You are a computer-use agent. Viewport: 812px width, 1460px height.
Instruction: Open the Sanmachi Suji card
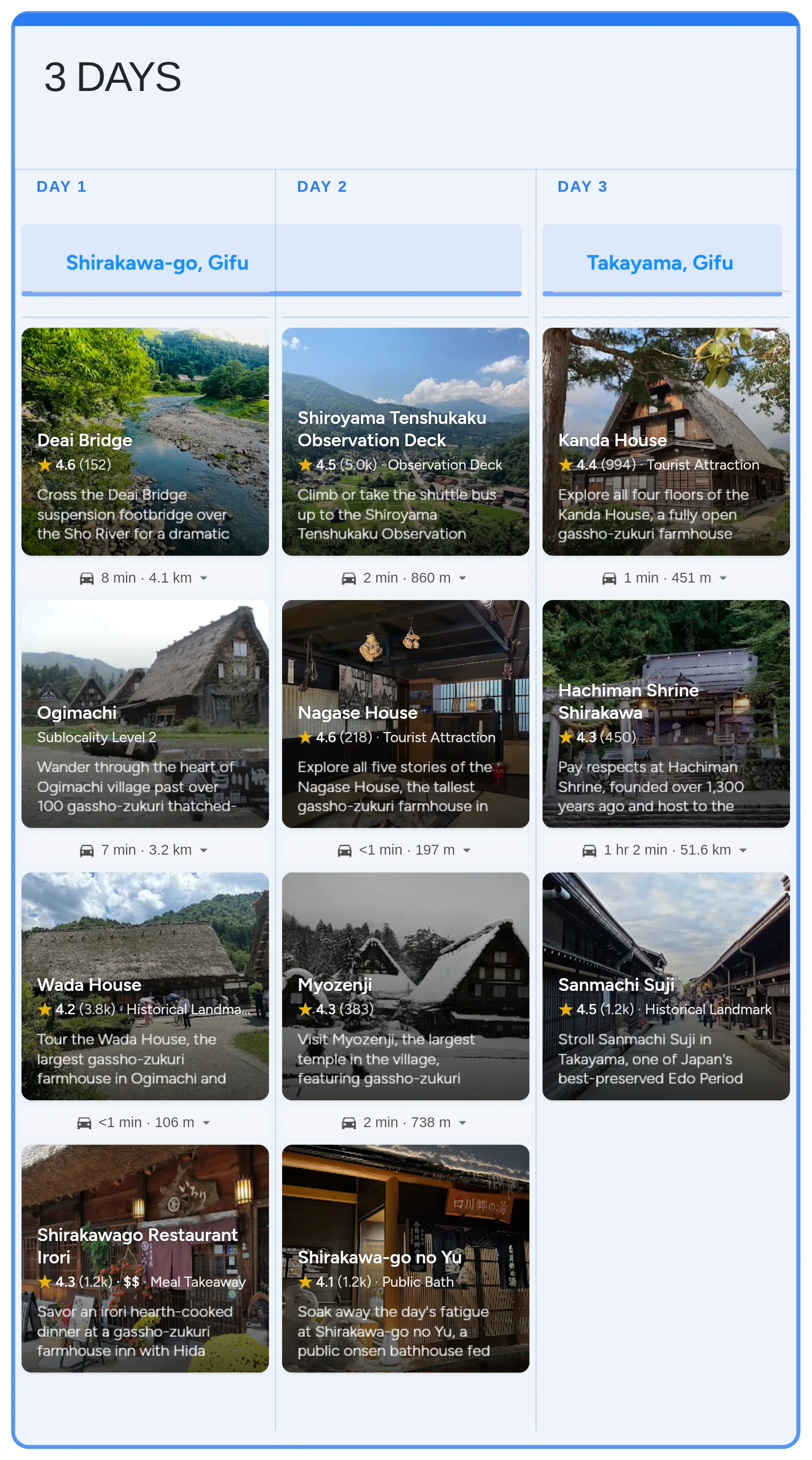click(666, 985)
